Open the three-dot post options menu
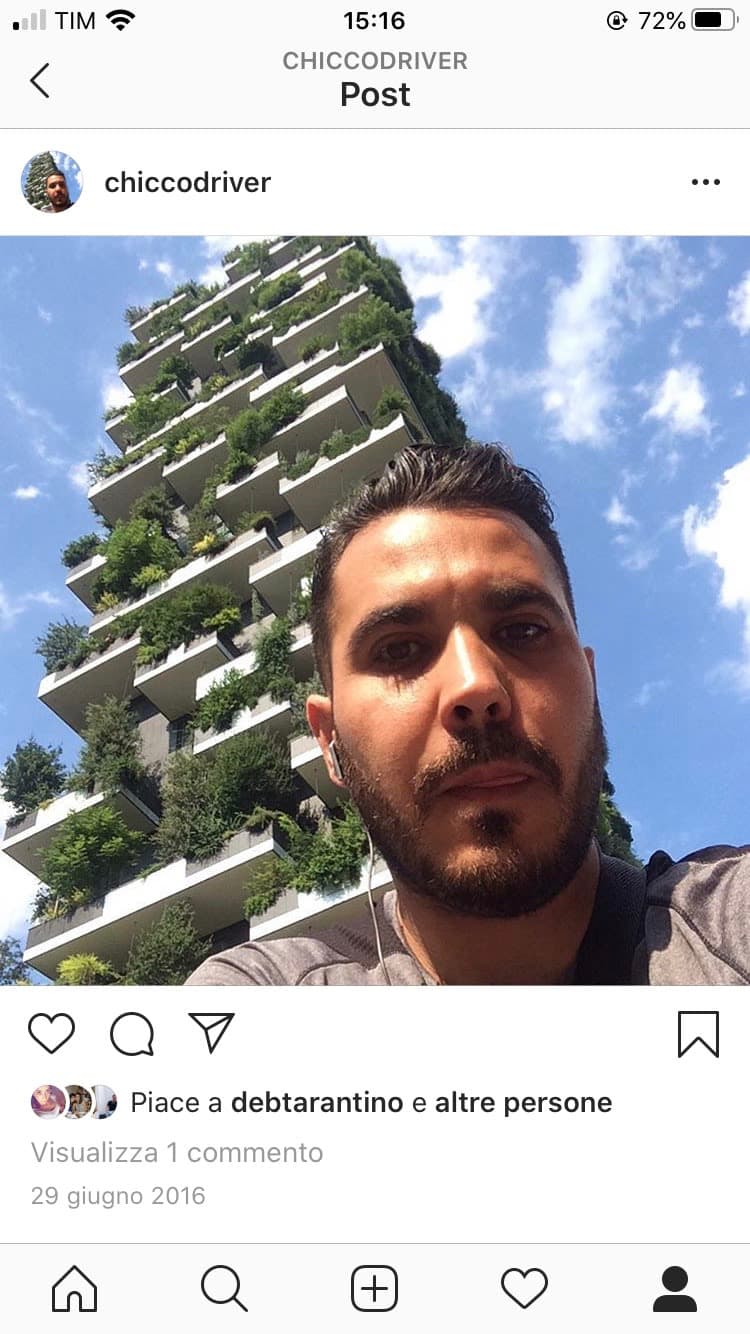Screen dimensions: 750x1334 705,182
